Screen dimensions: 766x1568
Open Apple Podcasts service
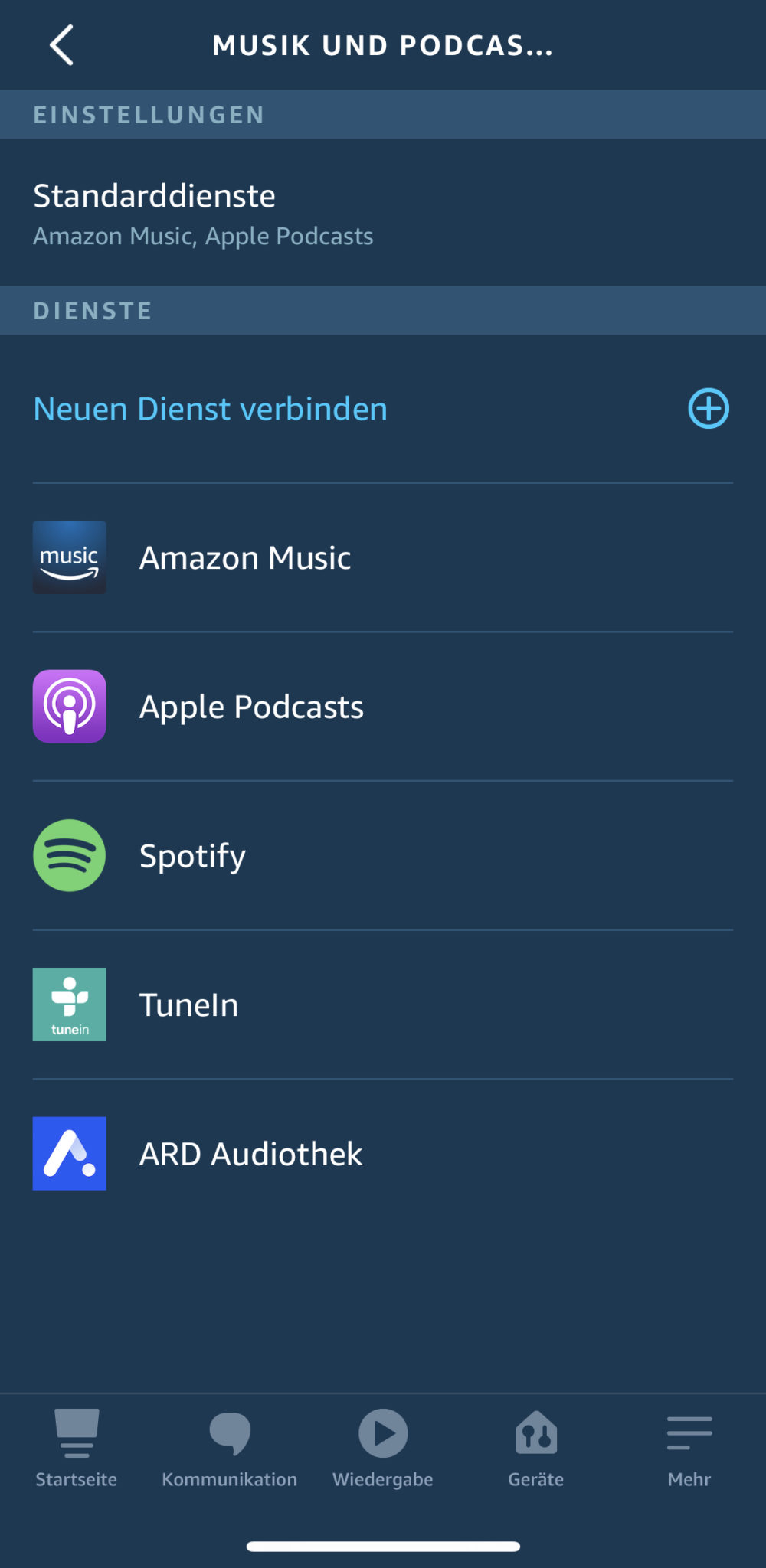tap(251, 707)
